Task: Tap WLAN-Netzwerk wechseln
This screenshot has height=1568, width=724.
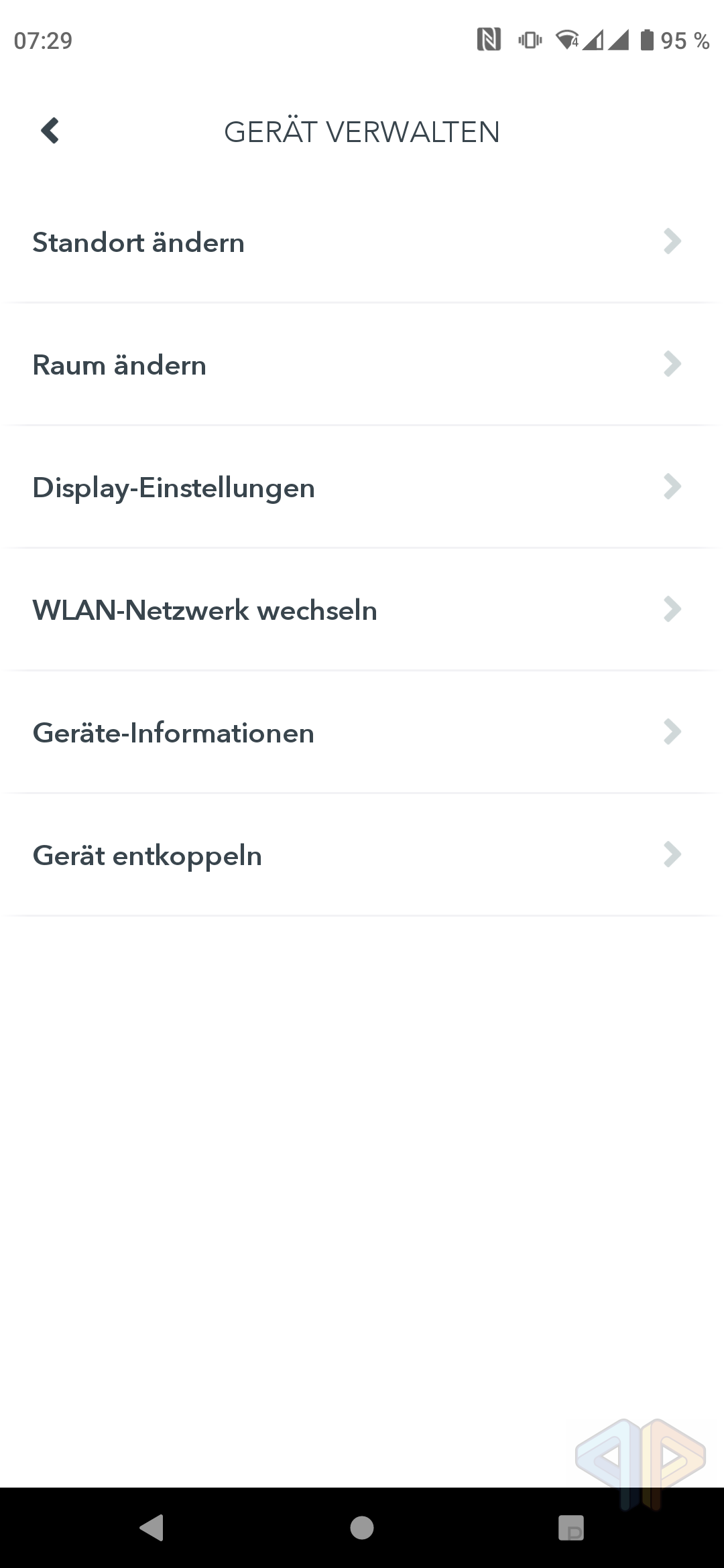Action: 362,610
